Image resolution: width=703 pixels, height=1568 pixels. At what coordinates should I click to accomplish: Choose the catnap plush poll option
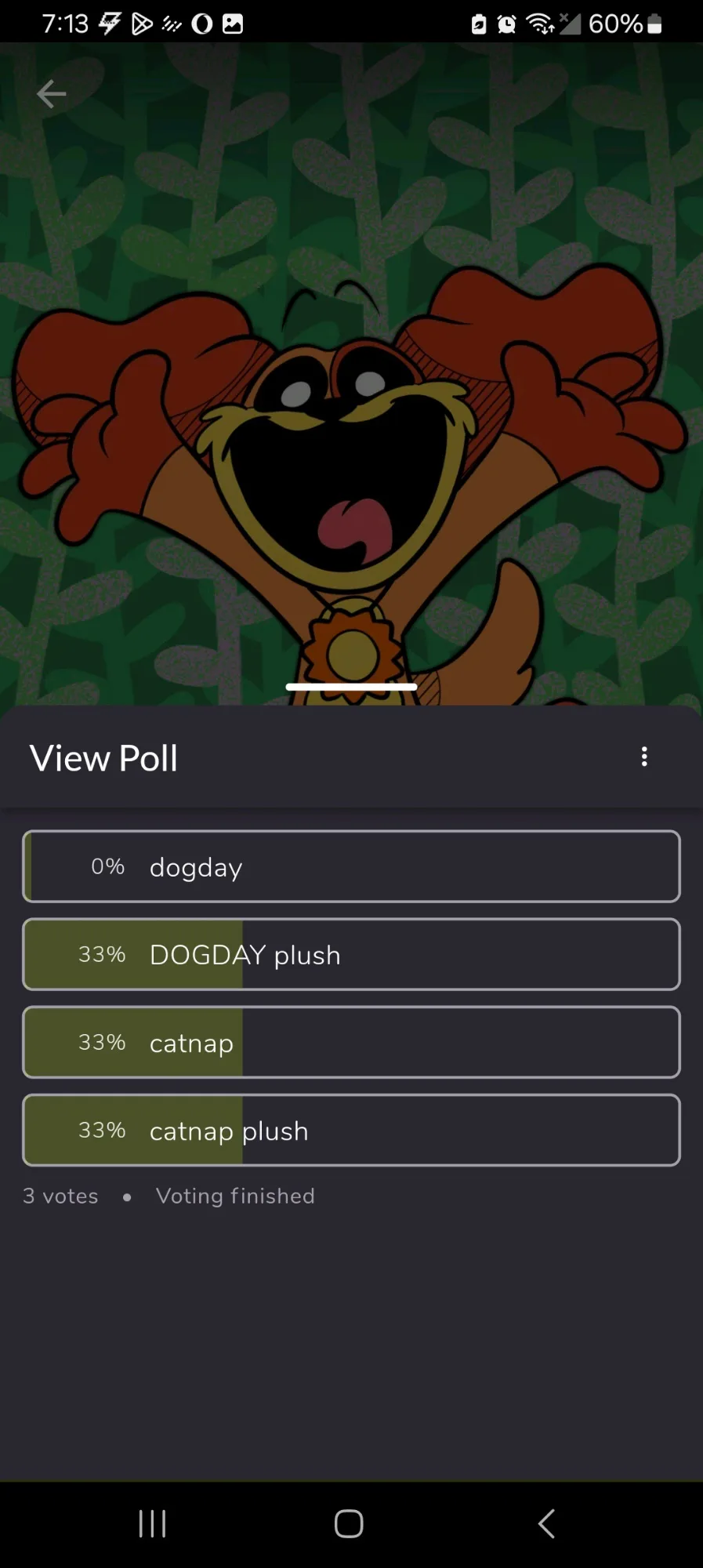[351, 1130]
